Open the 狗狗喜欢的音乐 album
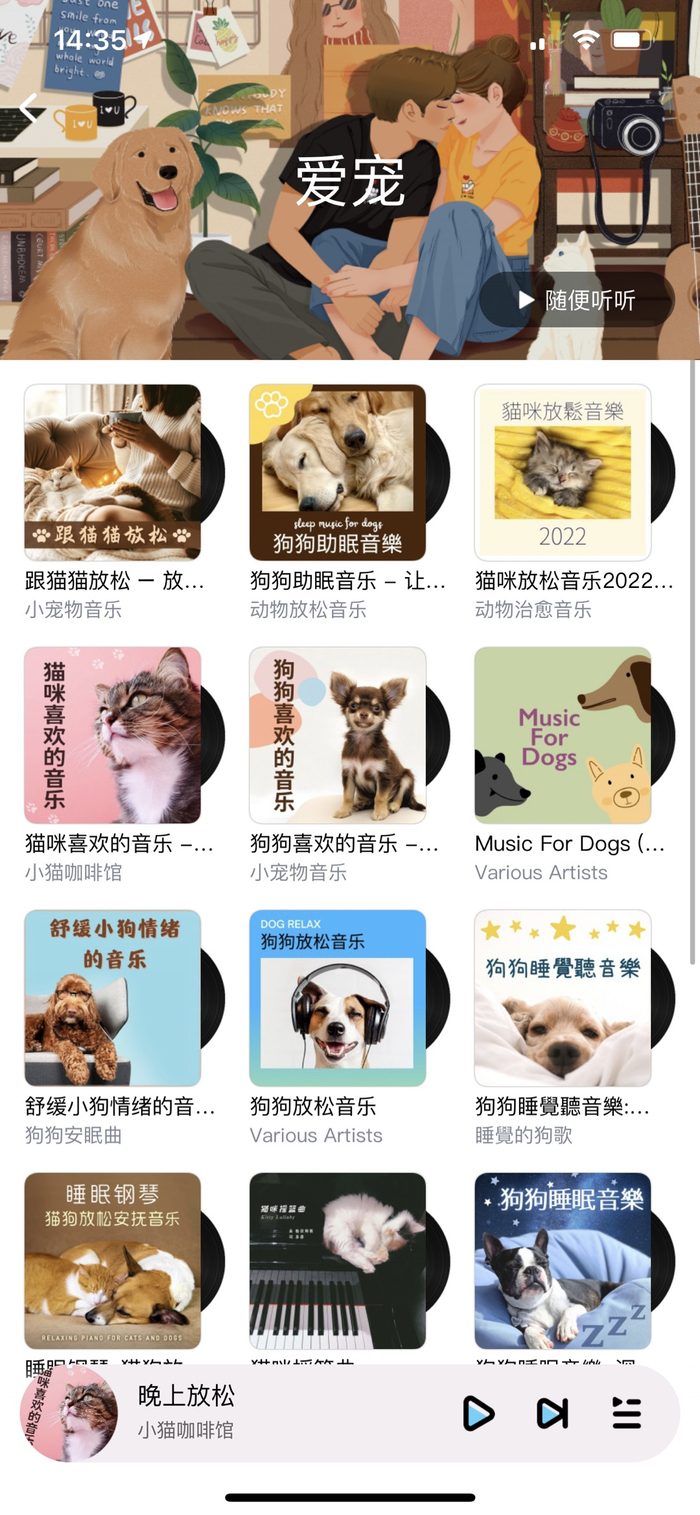 pos(338,735)
